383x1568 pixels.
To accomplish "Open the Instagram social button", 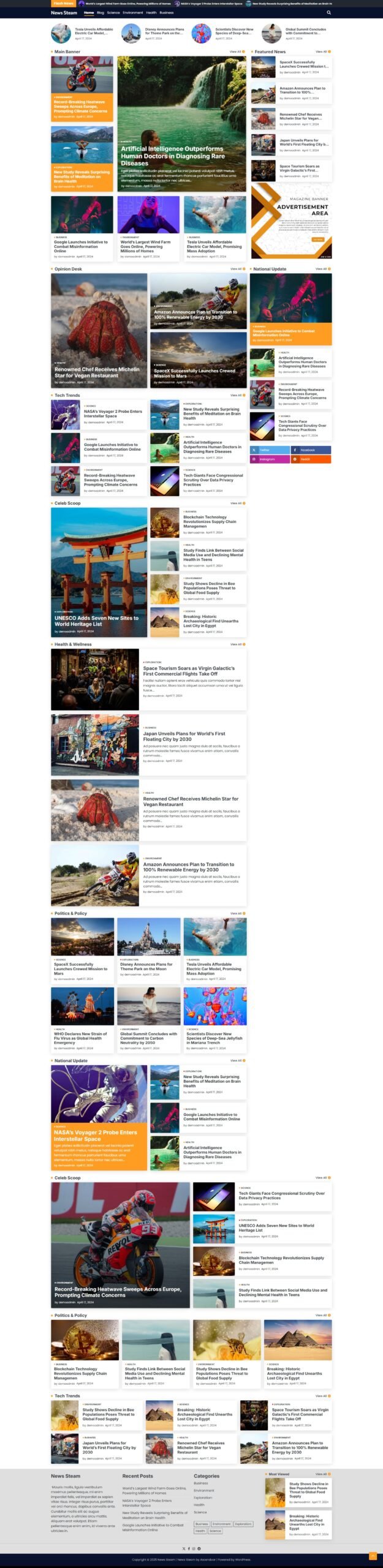I will point(270,459).
